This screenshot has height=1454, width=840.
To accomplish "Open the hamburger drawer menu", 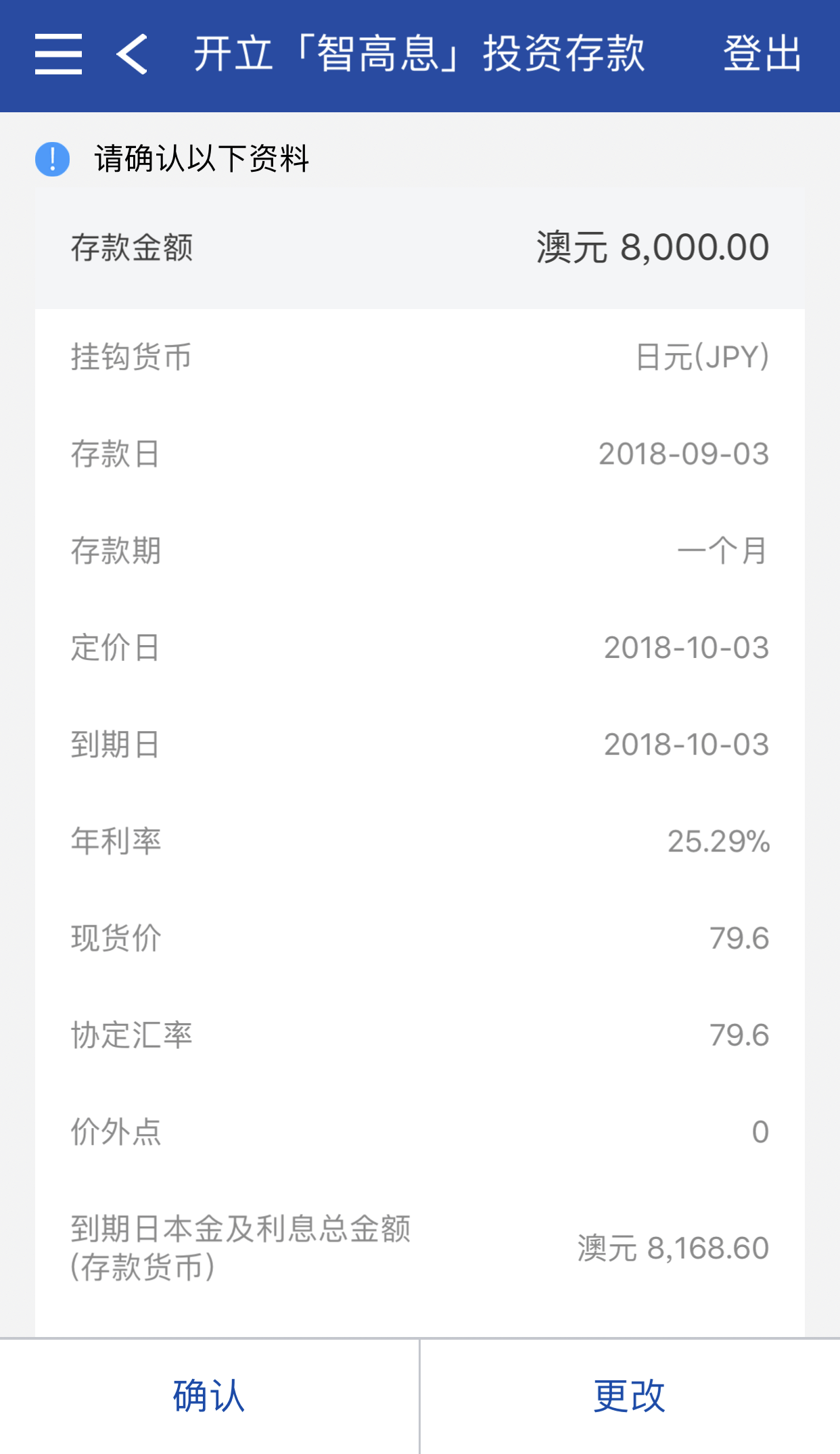I will tap(59, 54).
